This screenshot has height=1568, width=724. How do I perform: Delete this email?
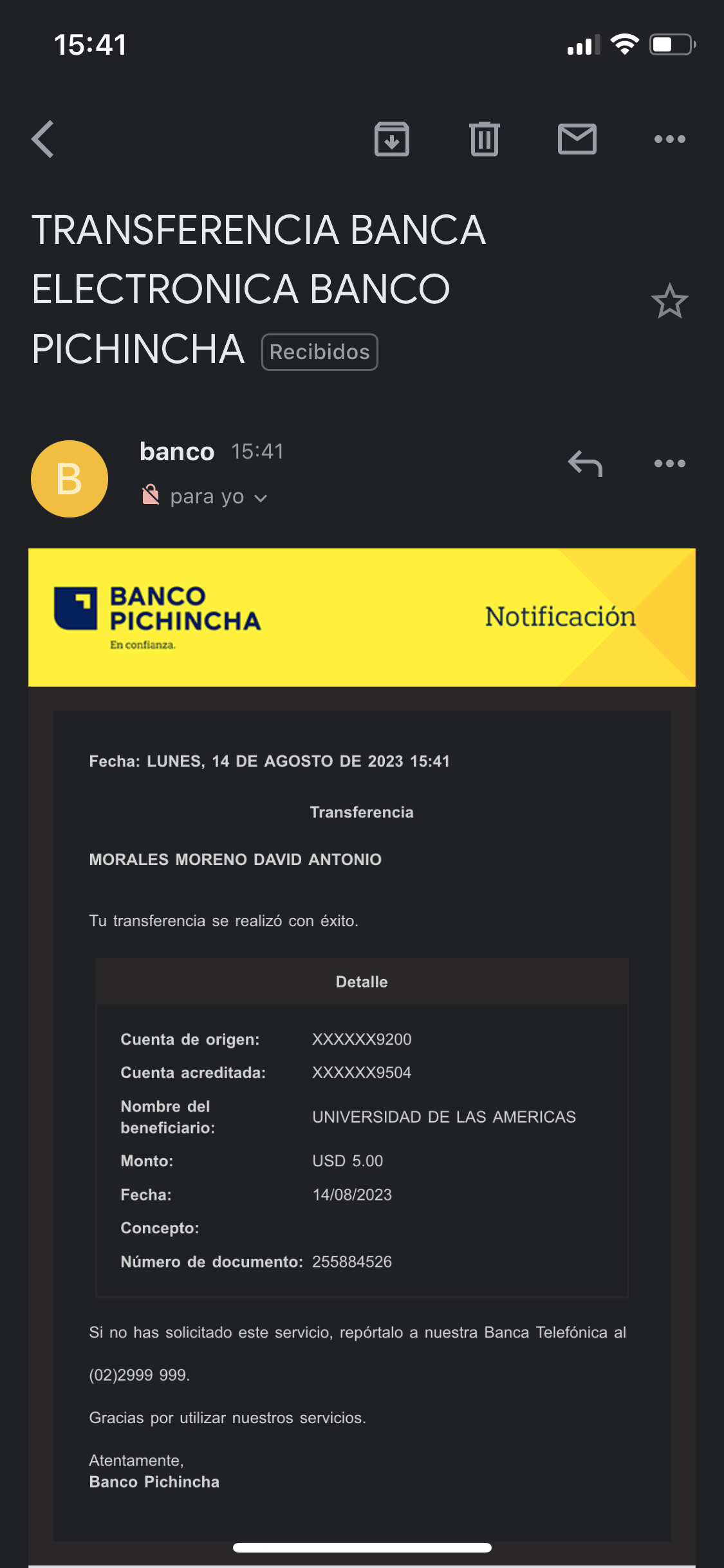click(485, 139)
